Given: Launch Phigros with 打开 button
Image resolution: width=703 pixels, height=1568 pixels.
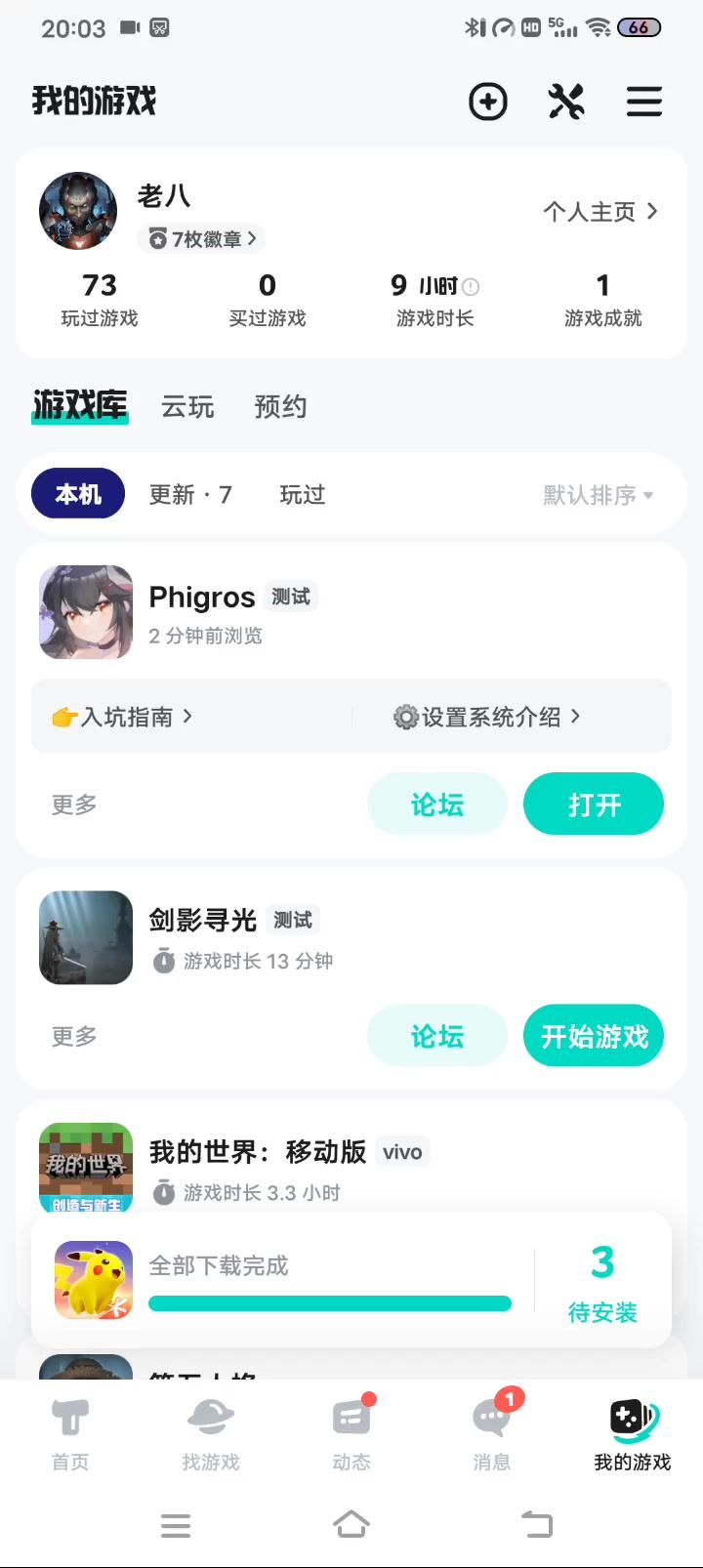Looking at the screenshot, I should (594, 805).
